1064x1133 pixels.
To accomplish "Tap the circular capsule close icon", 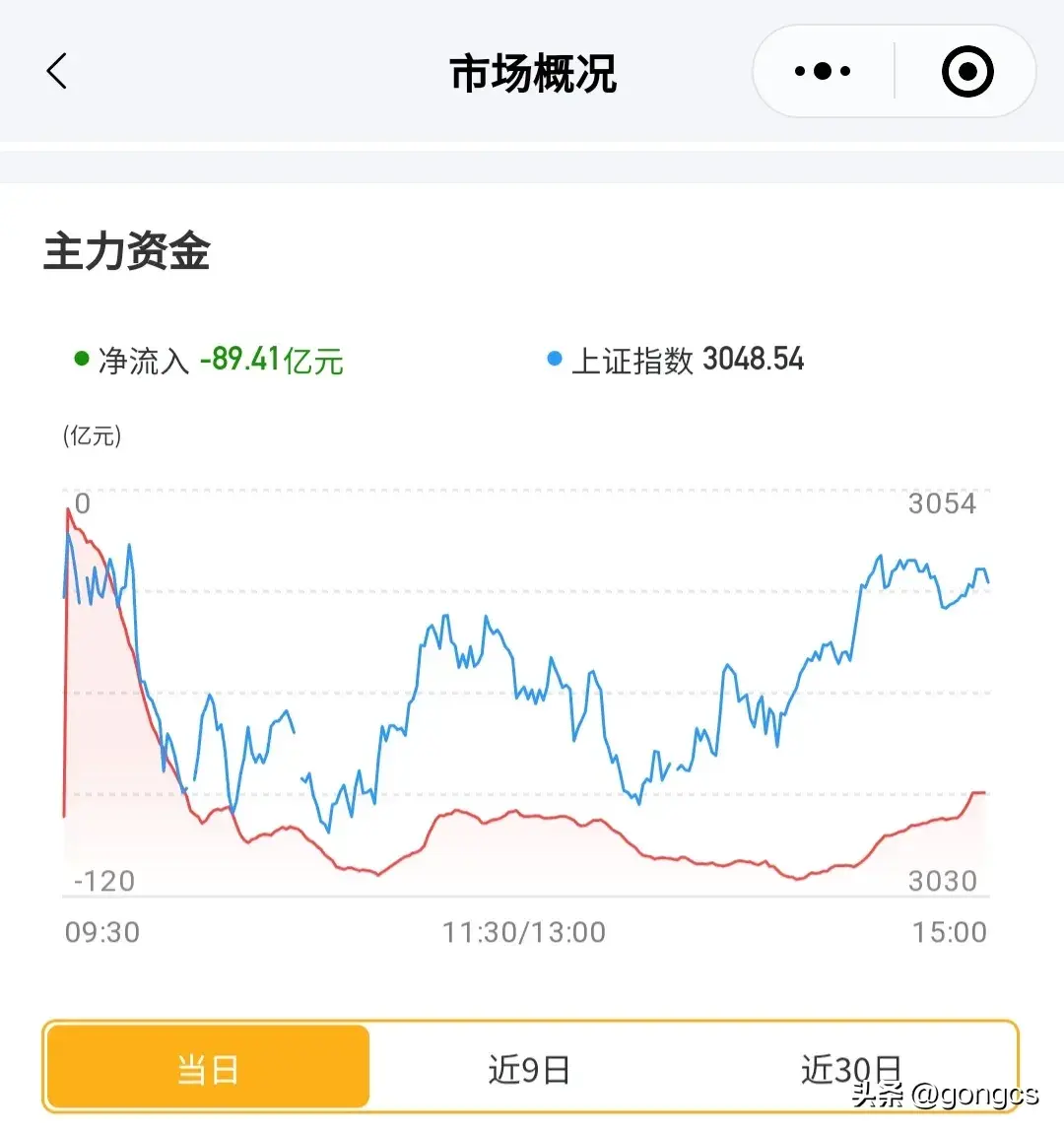I will (967, 71).
